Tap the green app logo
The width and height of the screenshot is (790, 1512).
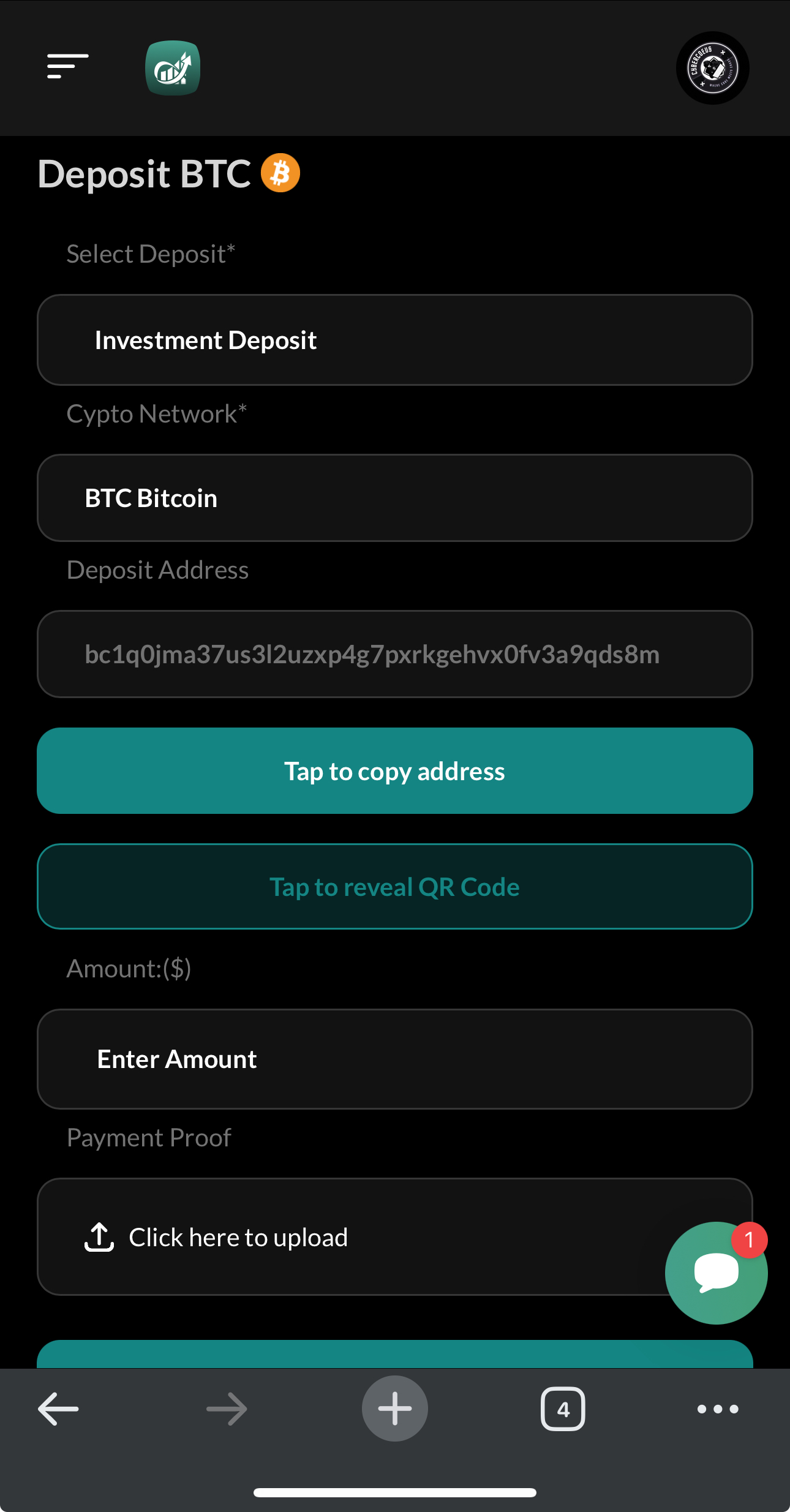(x=173, y=68)
